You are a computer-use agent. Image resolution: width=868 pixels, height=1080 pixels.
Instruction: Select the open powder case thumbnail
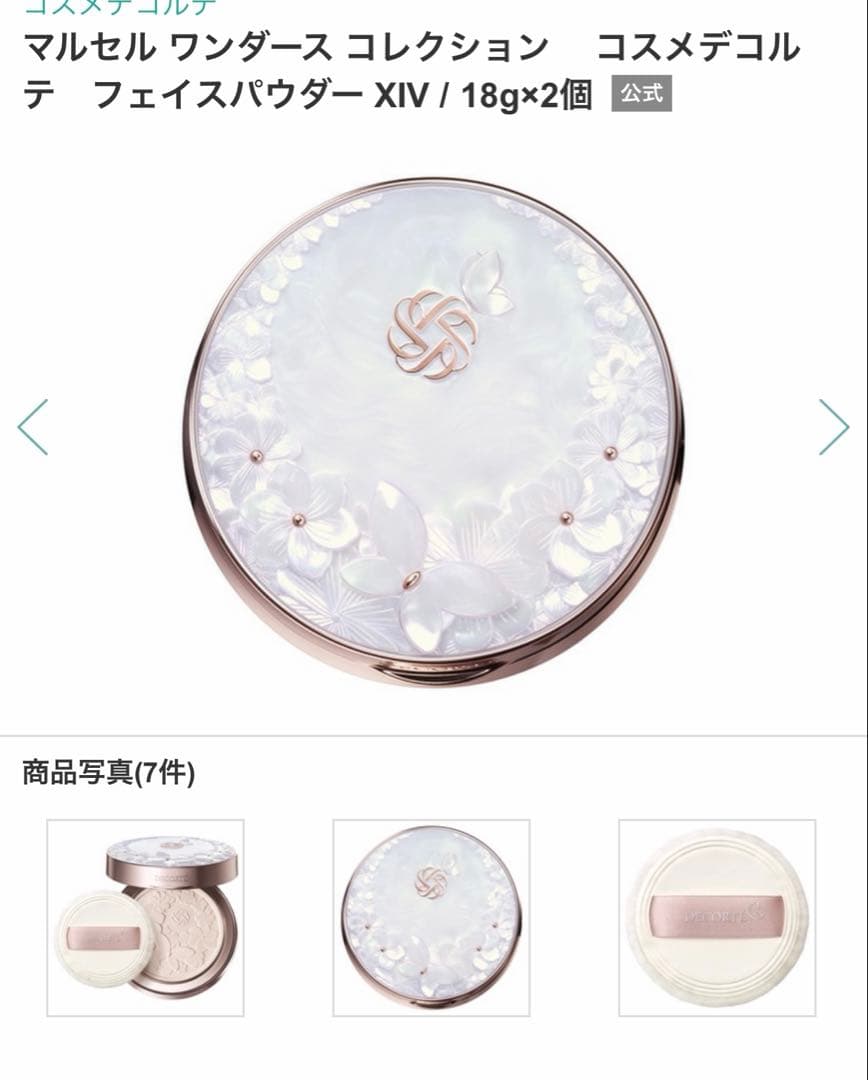click(146, 914)
